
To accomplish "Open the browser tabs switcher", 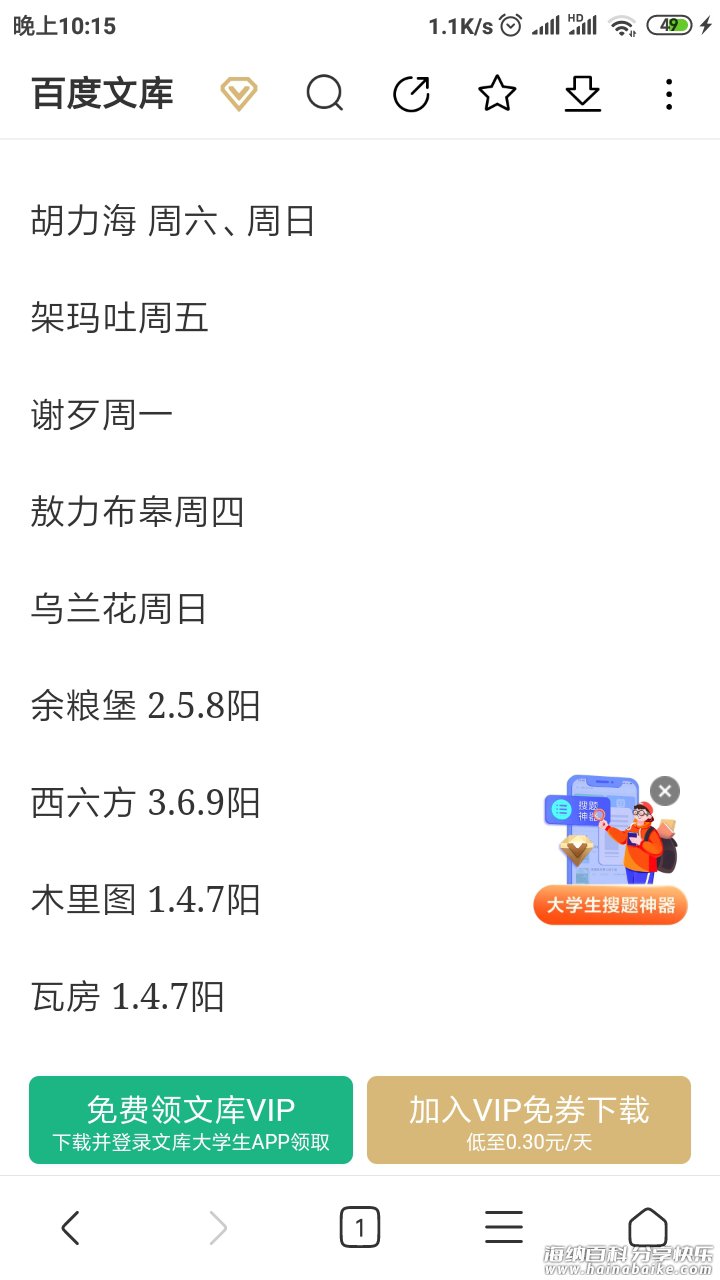I will pyautogui.click(x=360, y=1227).
